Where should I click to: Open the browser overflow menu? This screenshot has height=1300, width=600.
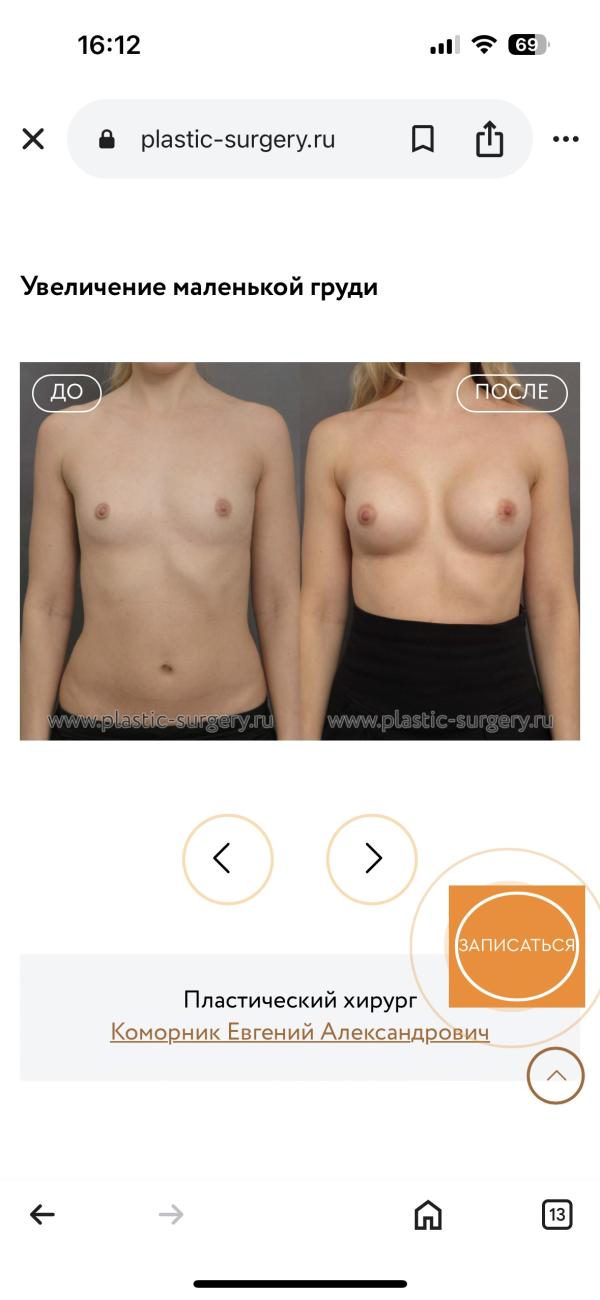[566, 140]
